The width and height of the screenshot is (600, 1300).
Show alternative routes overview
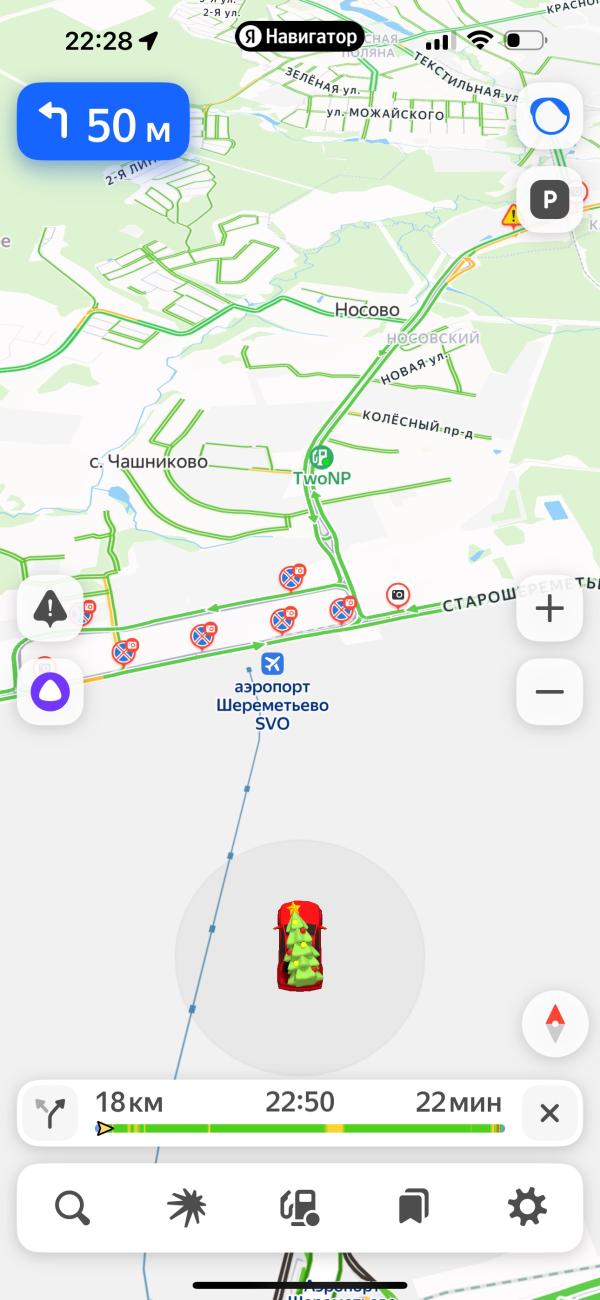pos(52,1113)
